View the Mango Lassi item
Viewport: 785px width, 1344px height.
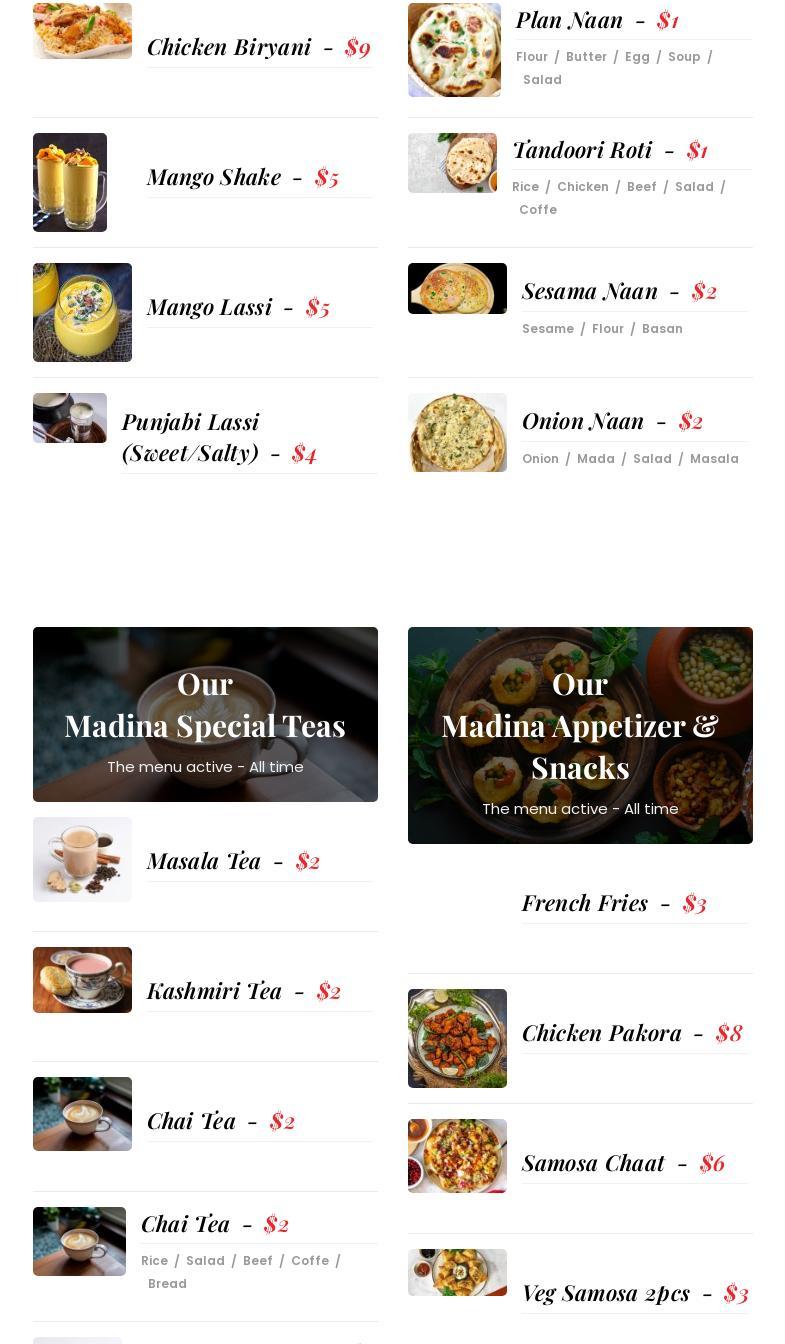click(209, 307)
